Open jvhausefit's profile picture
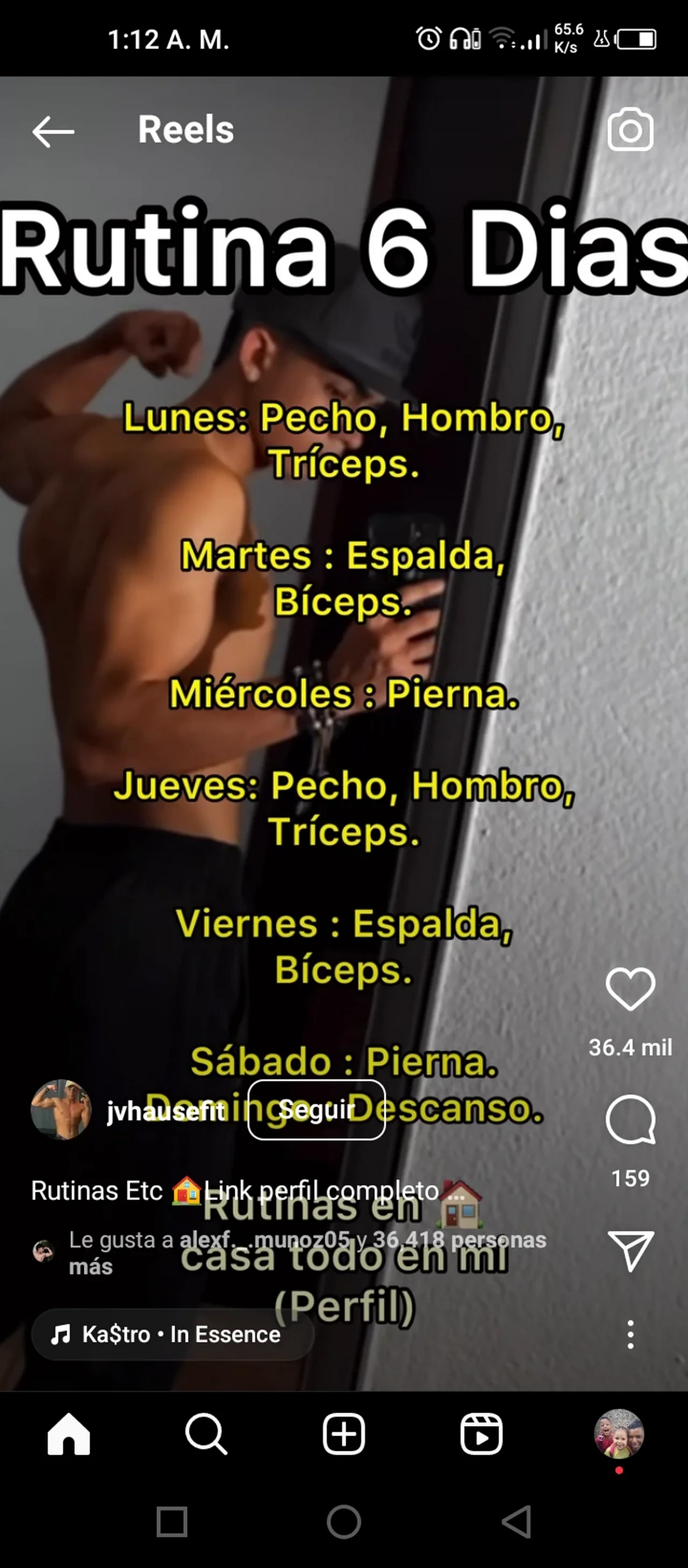The height and width of the screenshot is (1568, 688). point(61,1110)
